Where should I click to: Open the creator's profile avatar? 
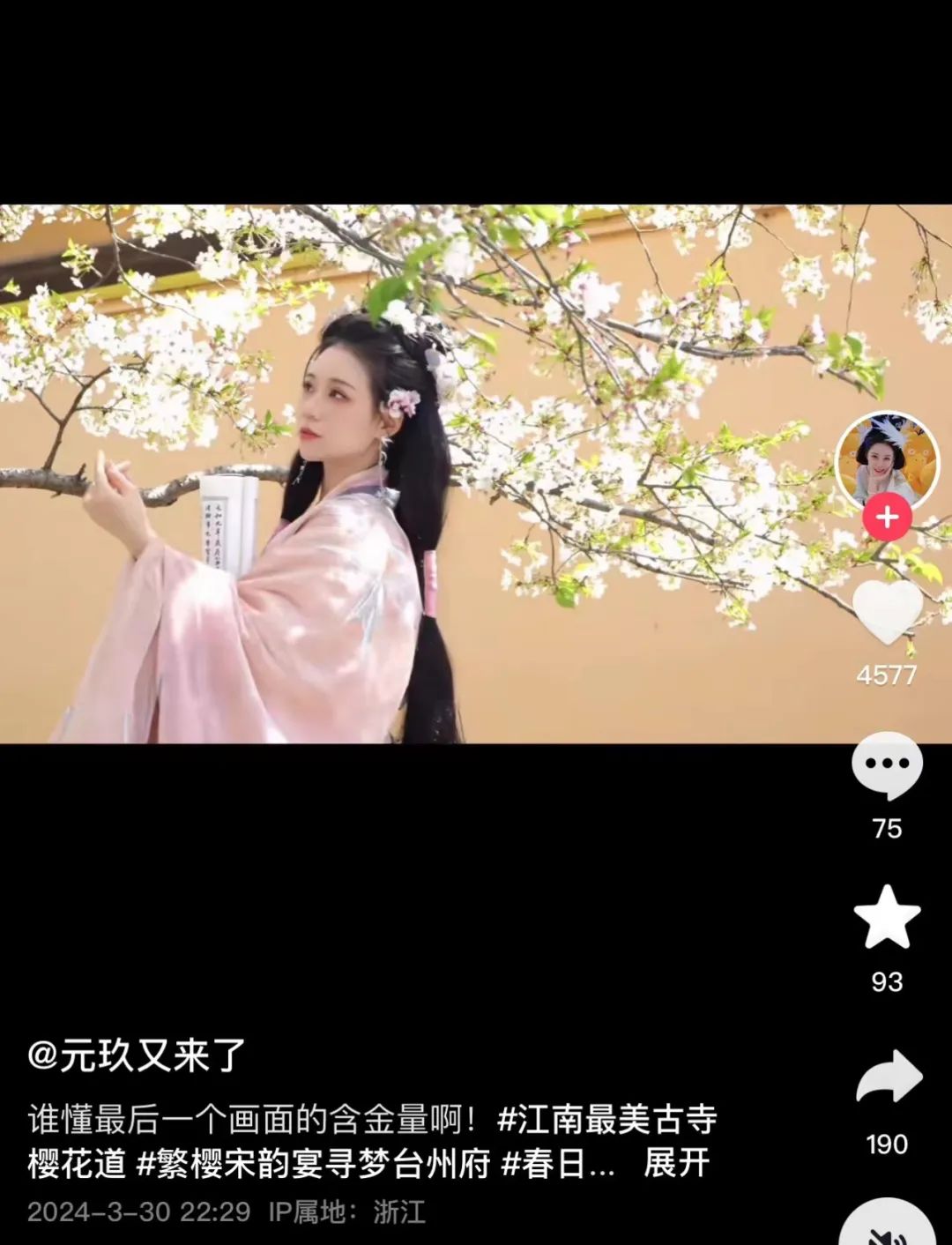887,459
